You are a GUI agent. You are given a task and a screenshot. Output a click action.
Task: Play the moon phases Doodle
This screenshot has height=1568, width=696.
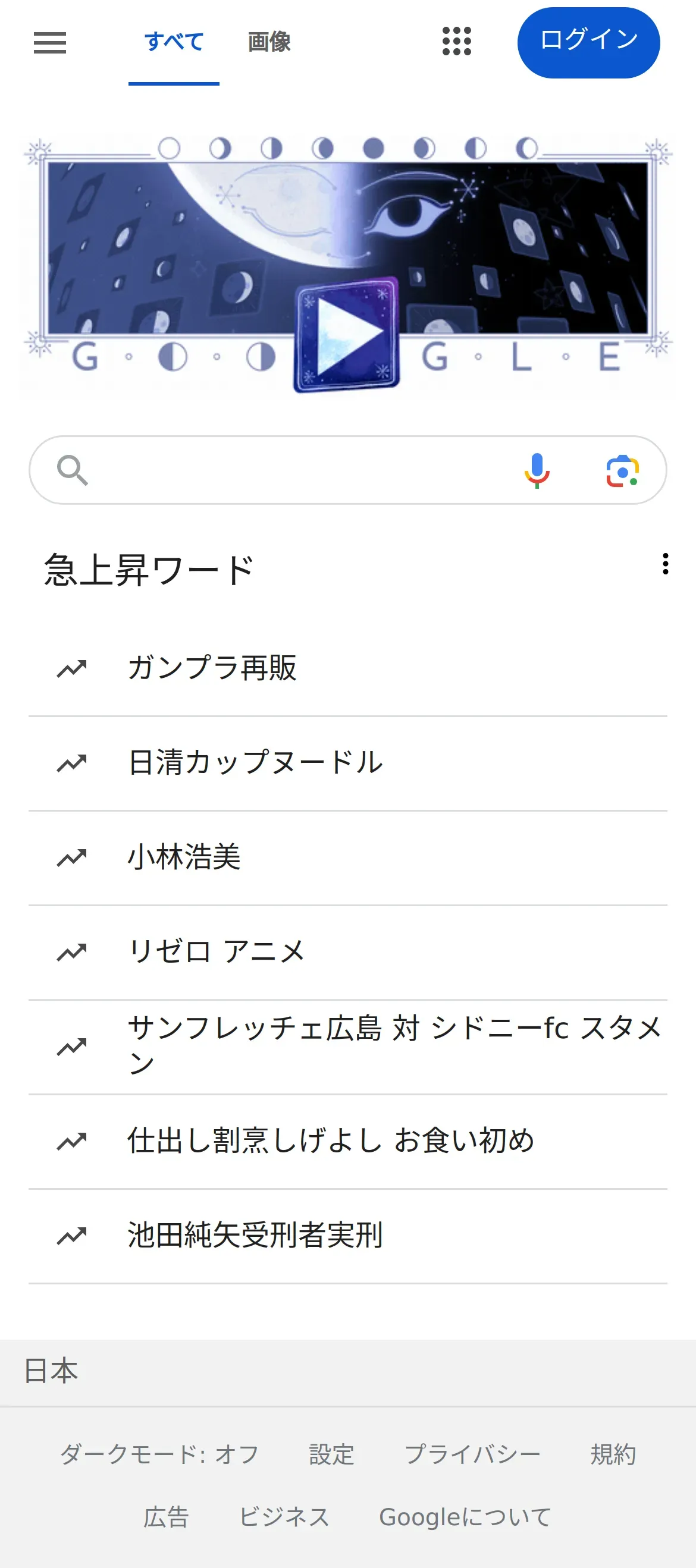[346, 334]
